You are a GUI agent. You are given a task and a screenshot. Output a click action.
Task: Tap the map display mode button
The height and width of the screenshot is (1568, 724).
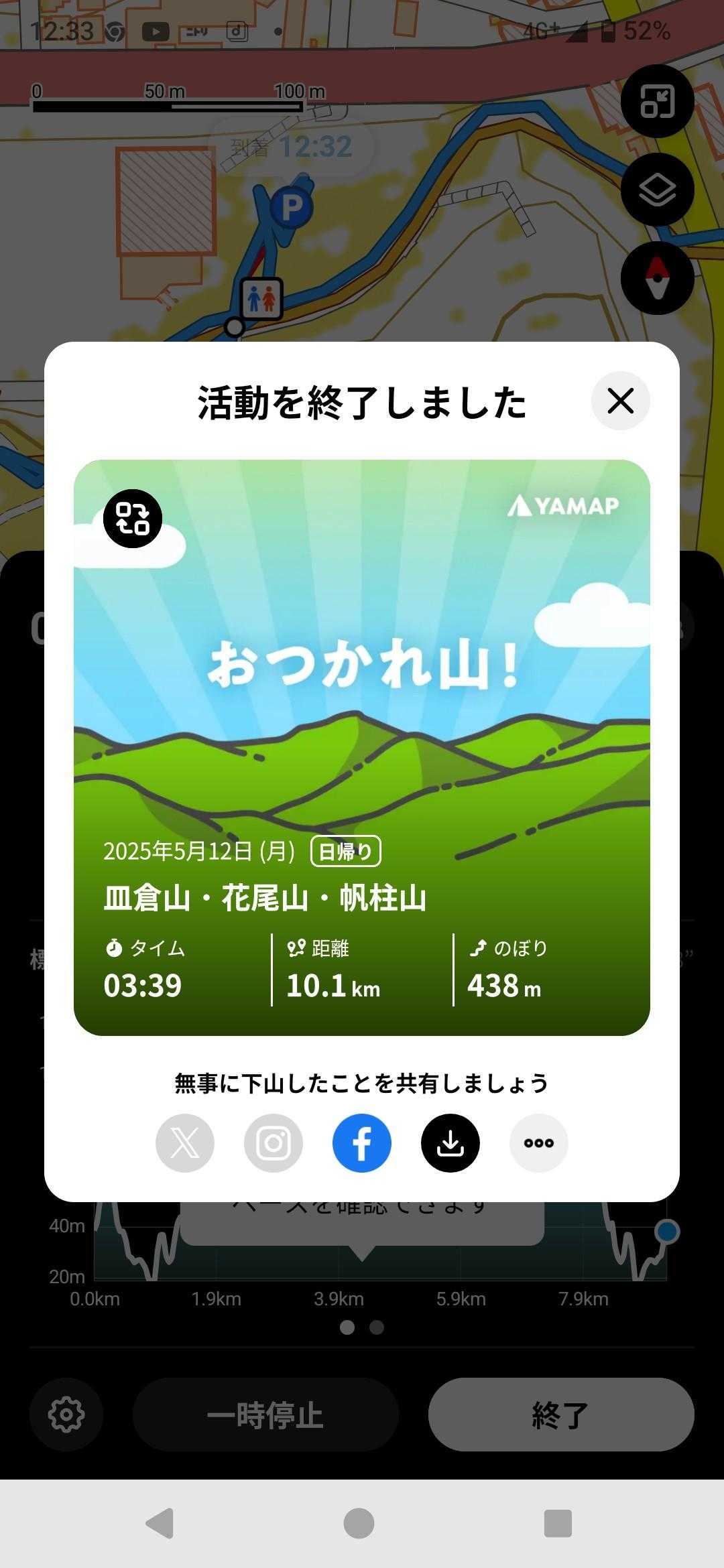657,102
